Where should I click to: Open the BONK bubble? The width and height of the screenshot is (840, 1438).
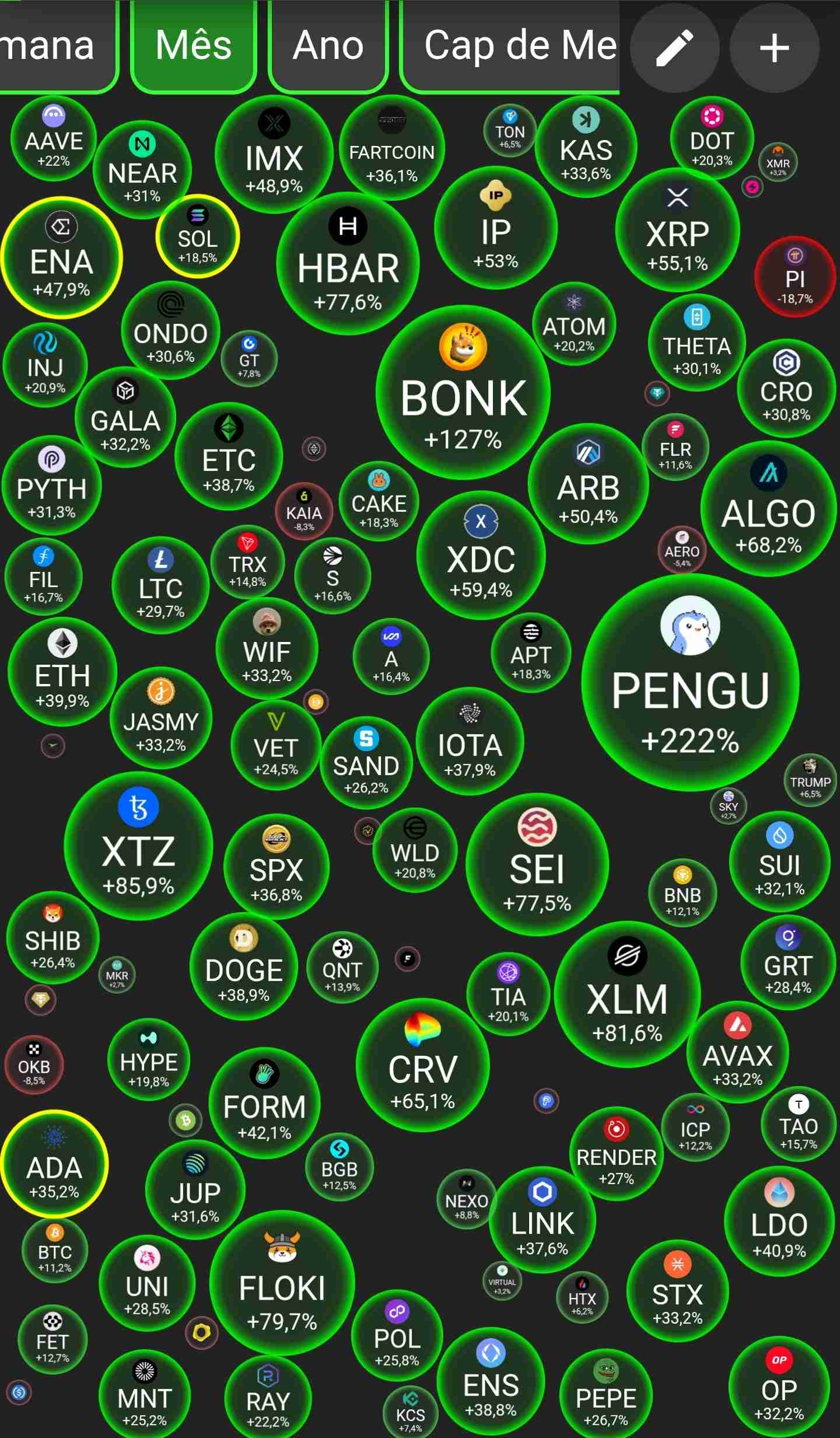click(x=463, y=393)
